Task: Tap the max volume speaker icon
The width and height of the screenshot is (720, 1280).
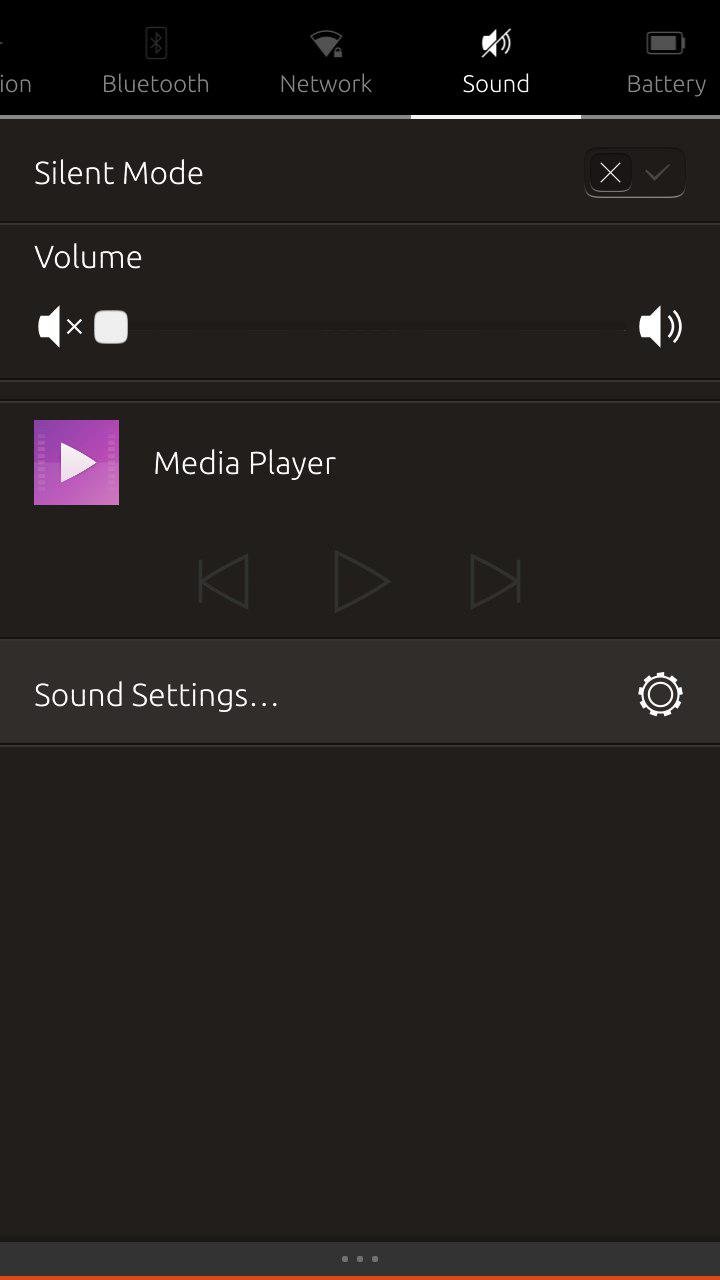Action: [660, 327]
